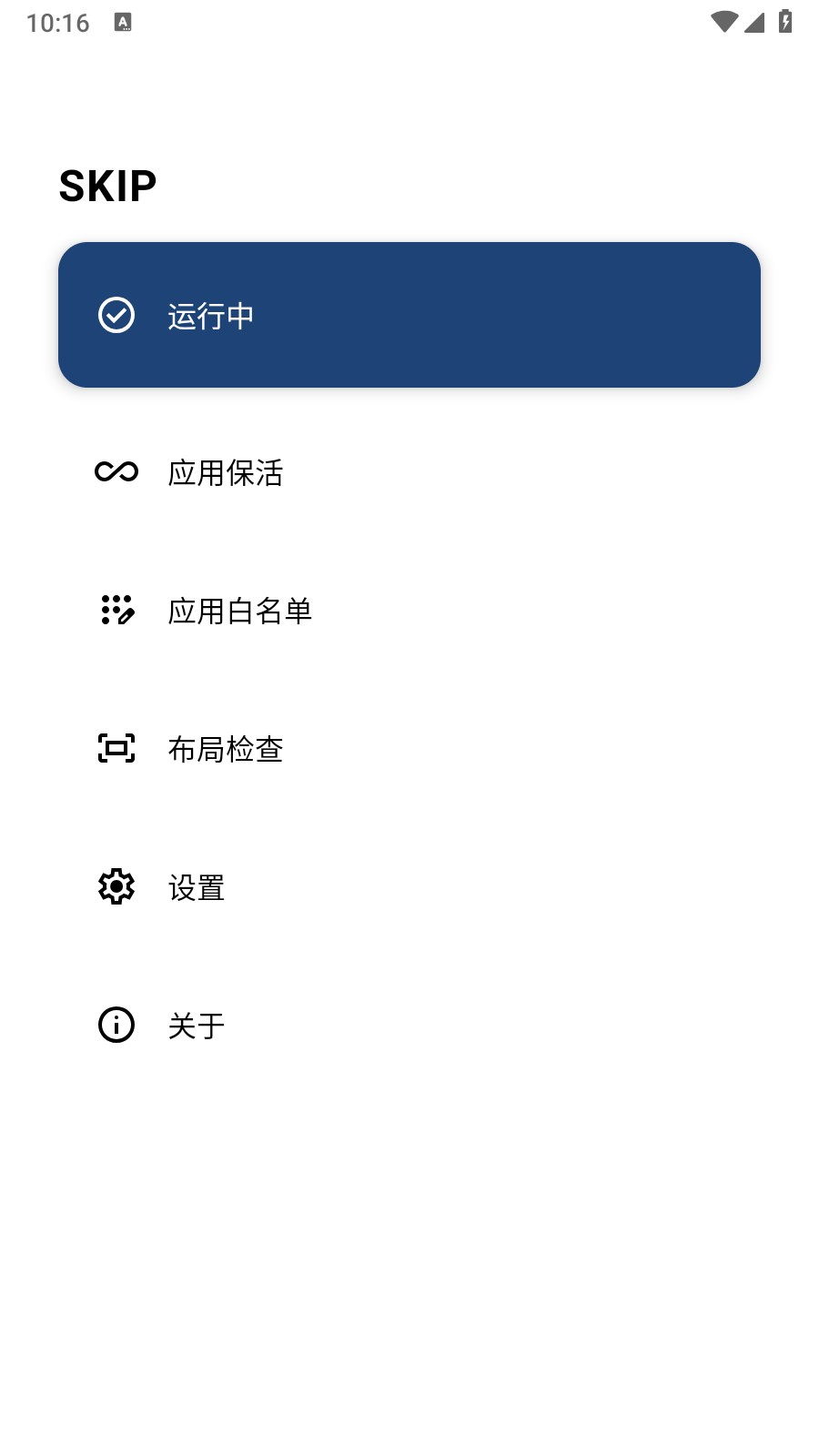Open the 设置 menu entry
Screen dimensions: 819x1456
(x=197, y=887)
